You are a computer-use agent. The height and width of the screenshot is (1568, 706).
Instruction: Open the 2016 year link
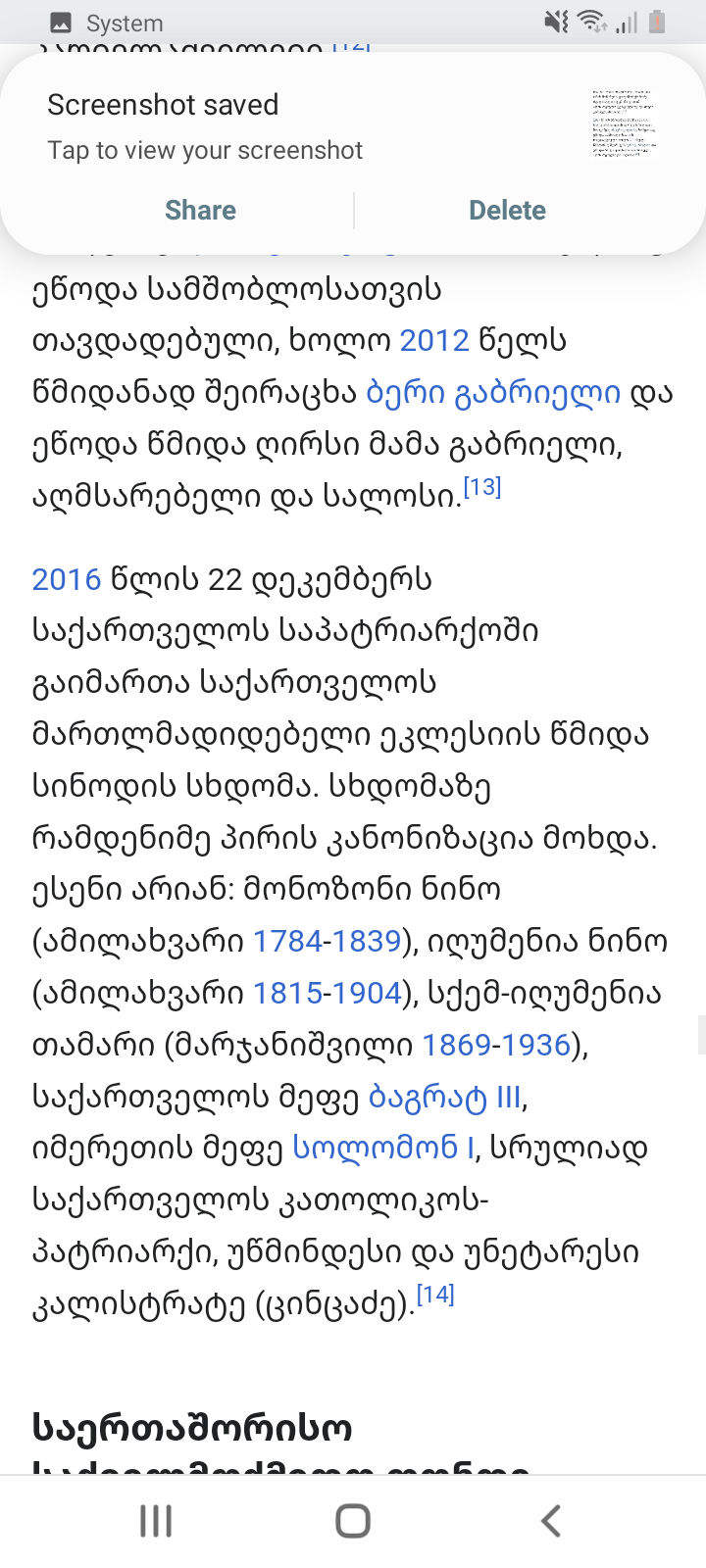click(67, 580)
